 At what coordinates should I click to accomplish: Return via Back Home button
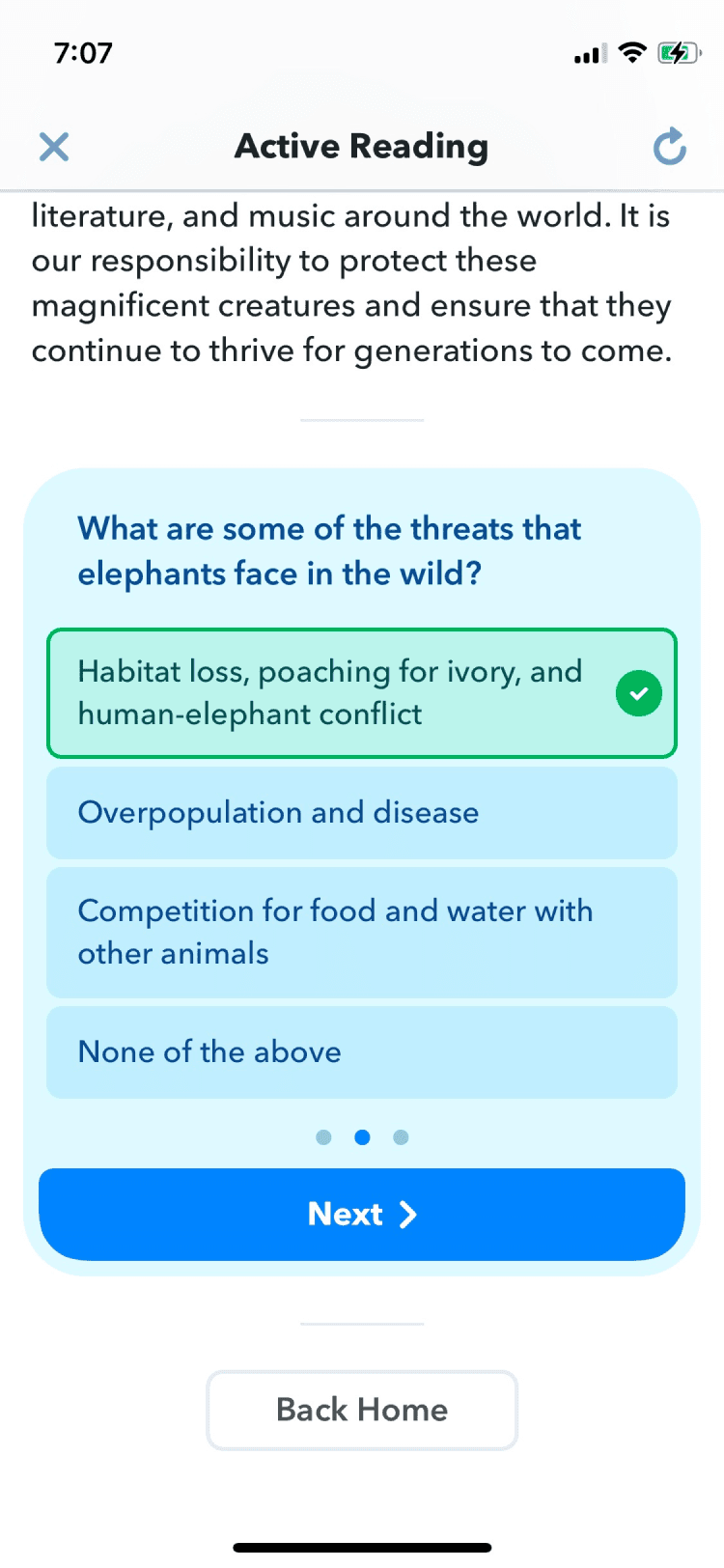point(361,1410)
